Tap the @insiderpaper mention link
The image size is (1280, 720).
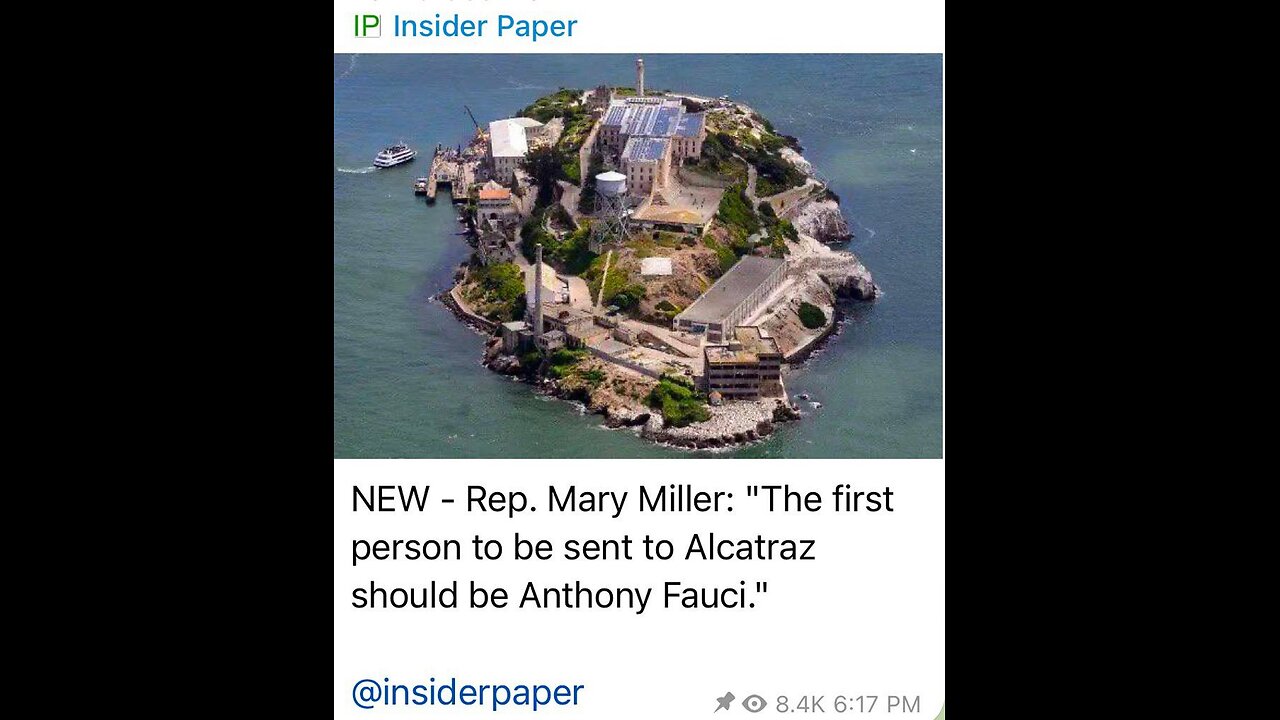pos(467,692)
